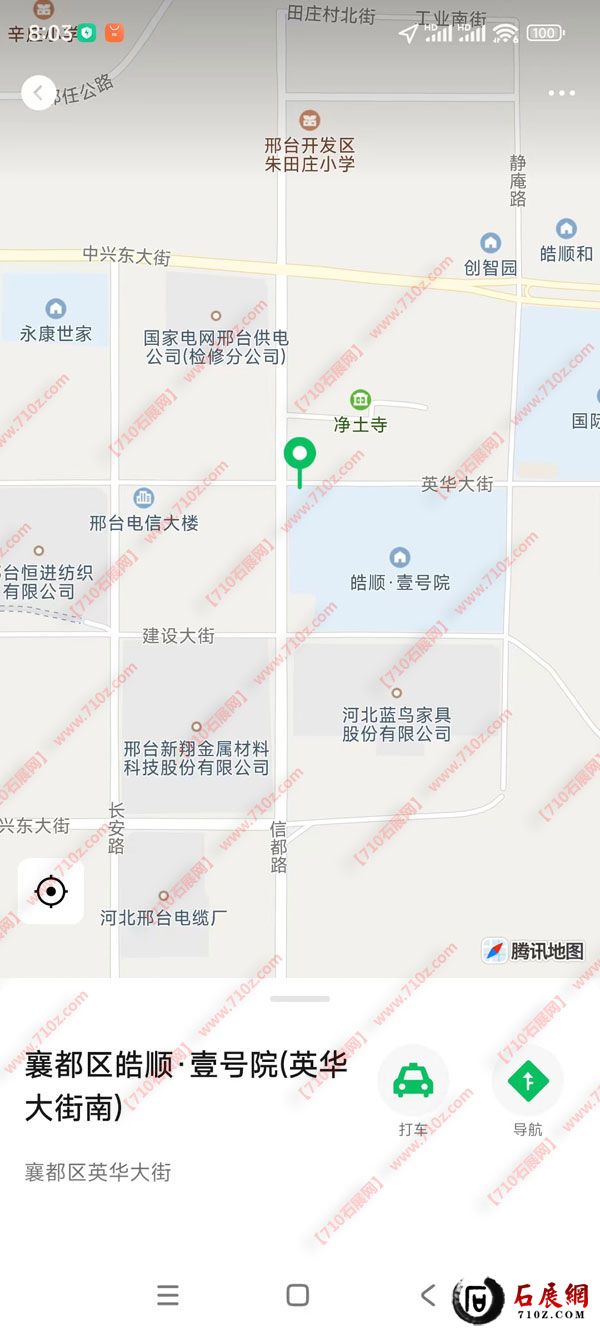Tap the green location pin

click(x=300, y=455)
